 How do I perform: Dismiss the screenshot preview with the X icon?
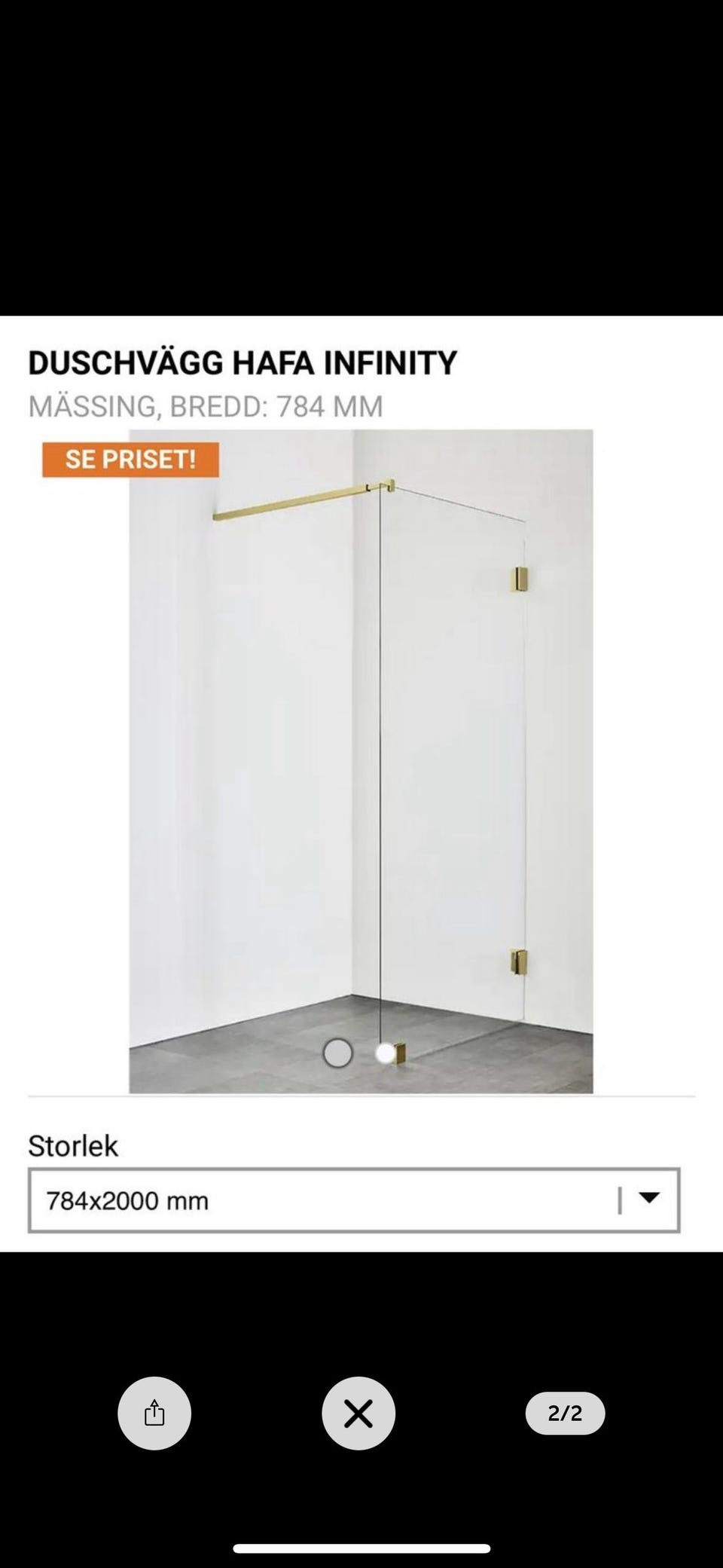(358, 1413)
